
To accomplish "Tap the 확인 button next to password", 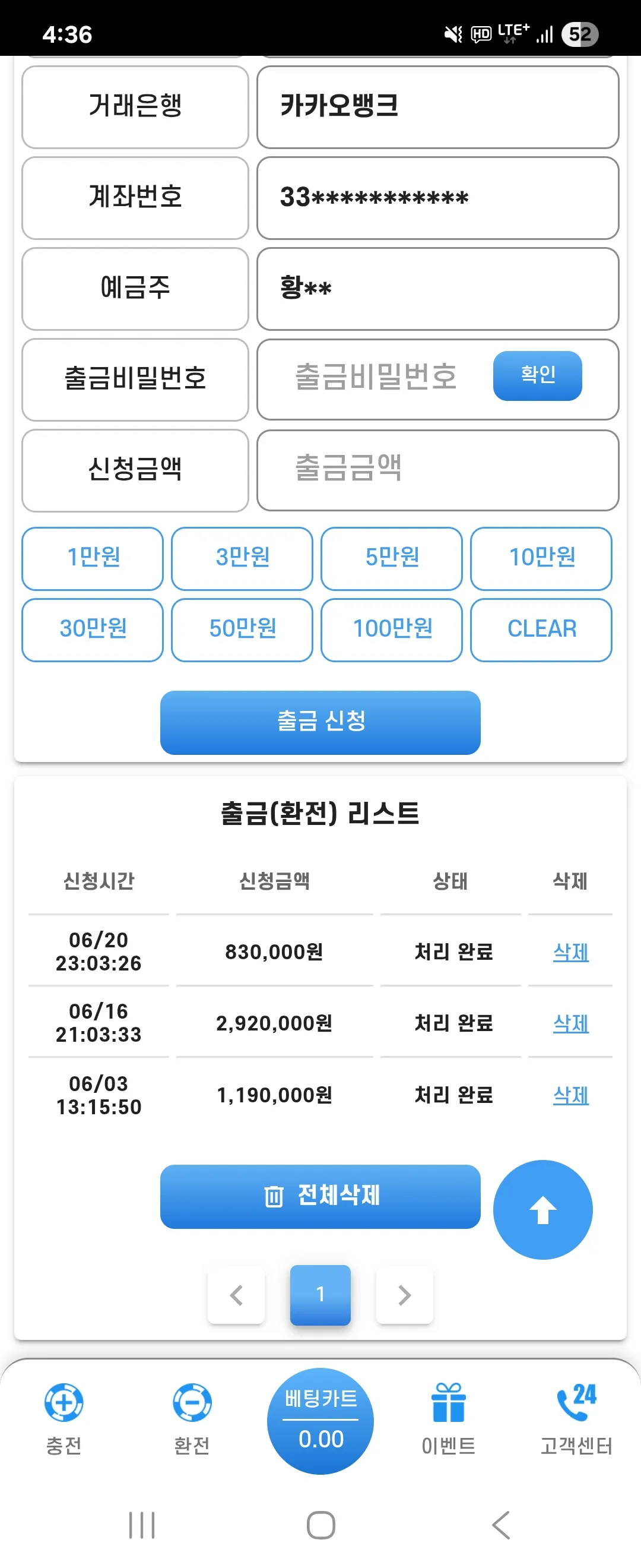I will 538,375.
